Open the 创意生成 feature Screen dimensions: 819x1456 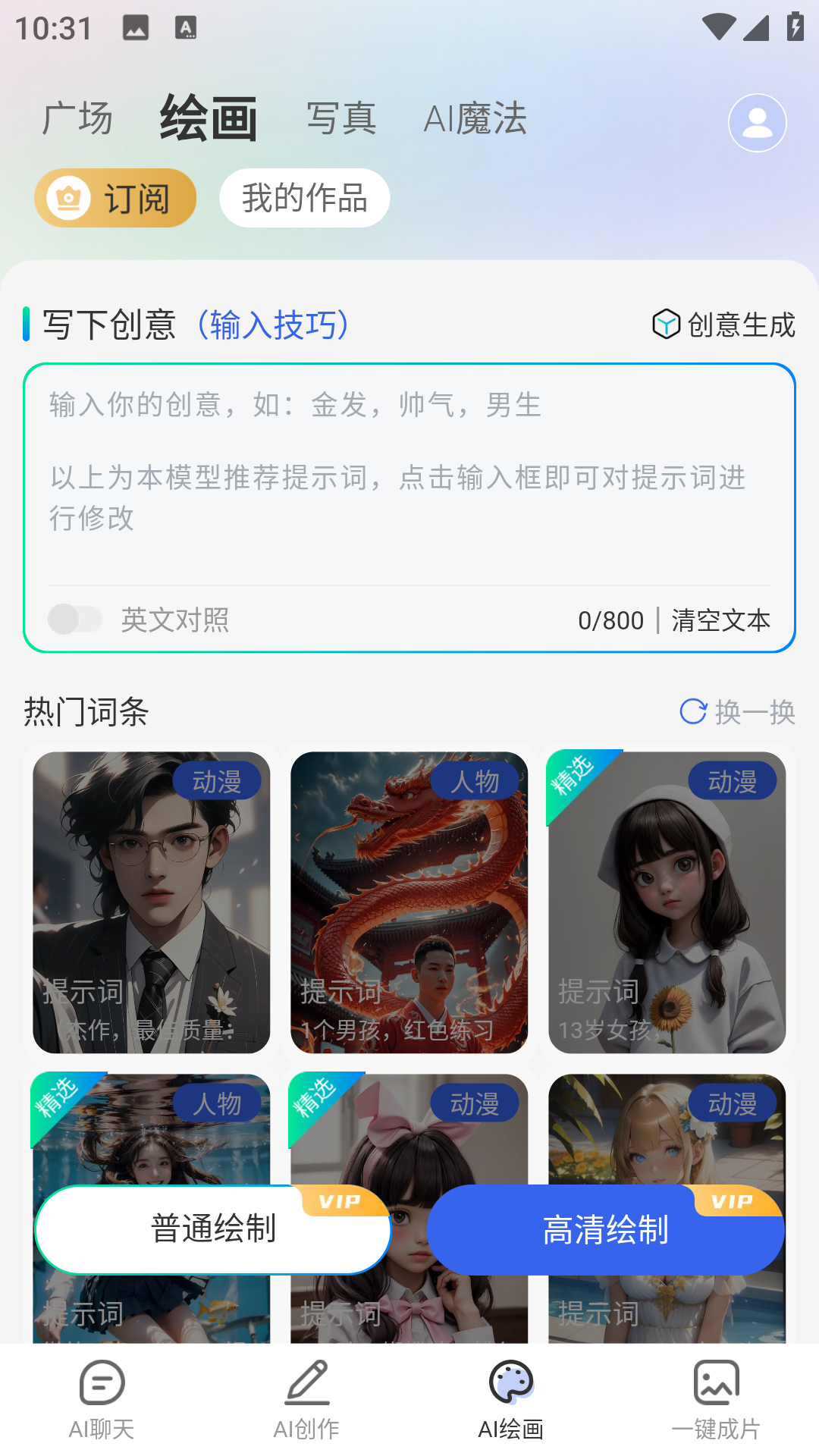[724, 326]
